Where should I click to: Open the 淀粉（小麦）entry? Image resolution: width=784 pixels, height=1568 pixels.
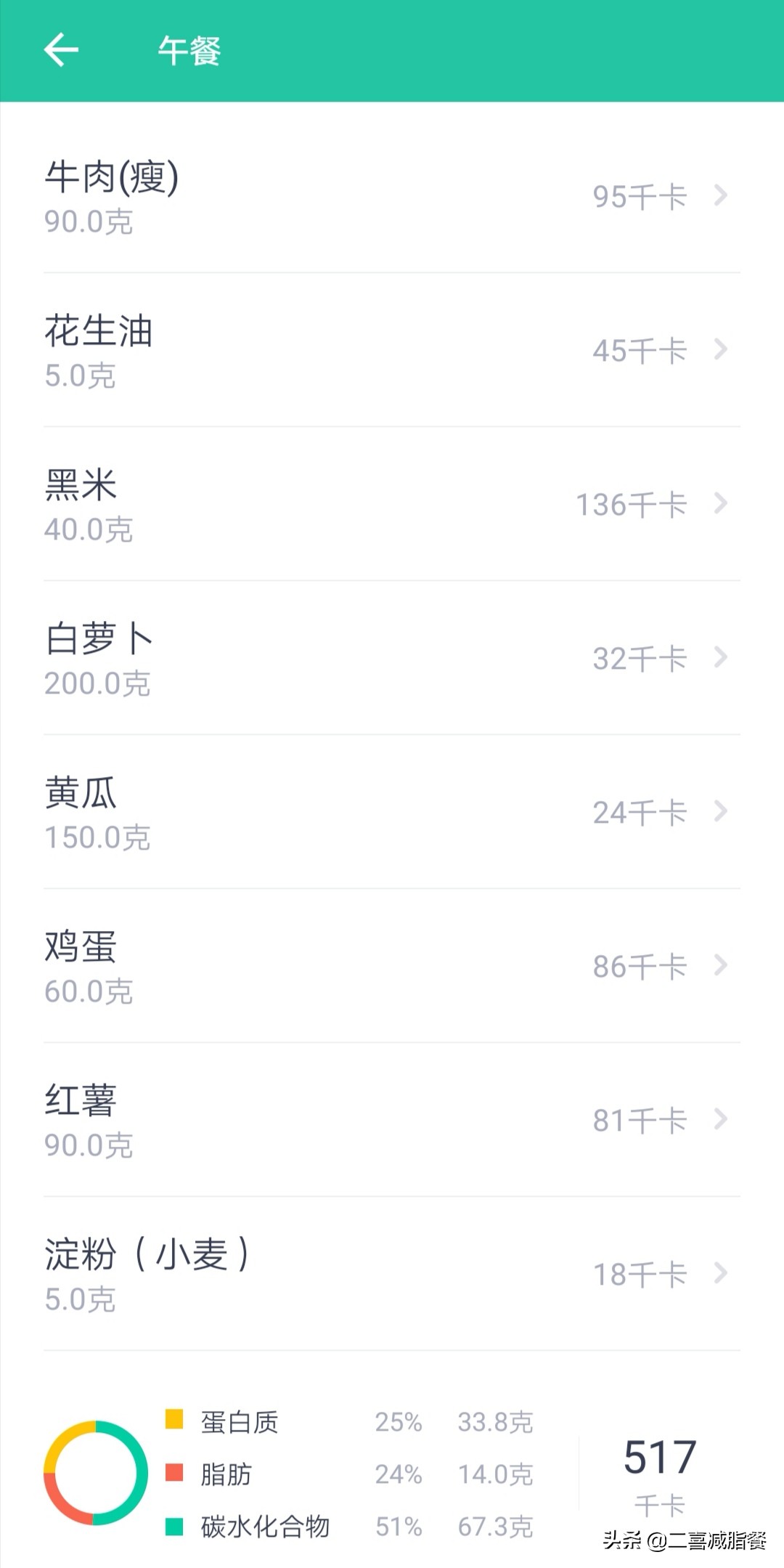(x=392, y=1274)
